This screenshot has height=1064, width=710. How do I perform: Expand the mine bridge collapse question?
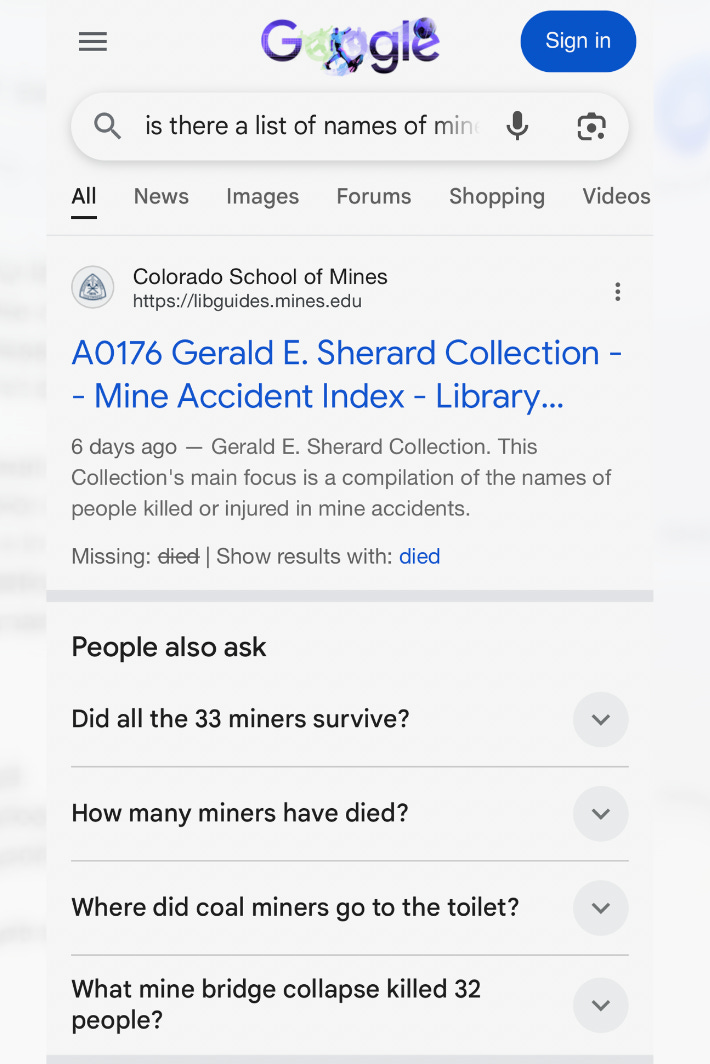350,1005
